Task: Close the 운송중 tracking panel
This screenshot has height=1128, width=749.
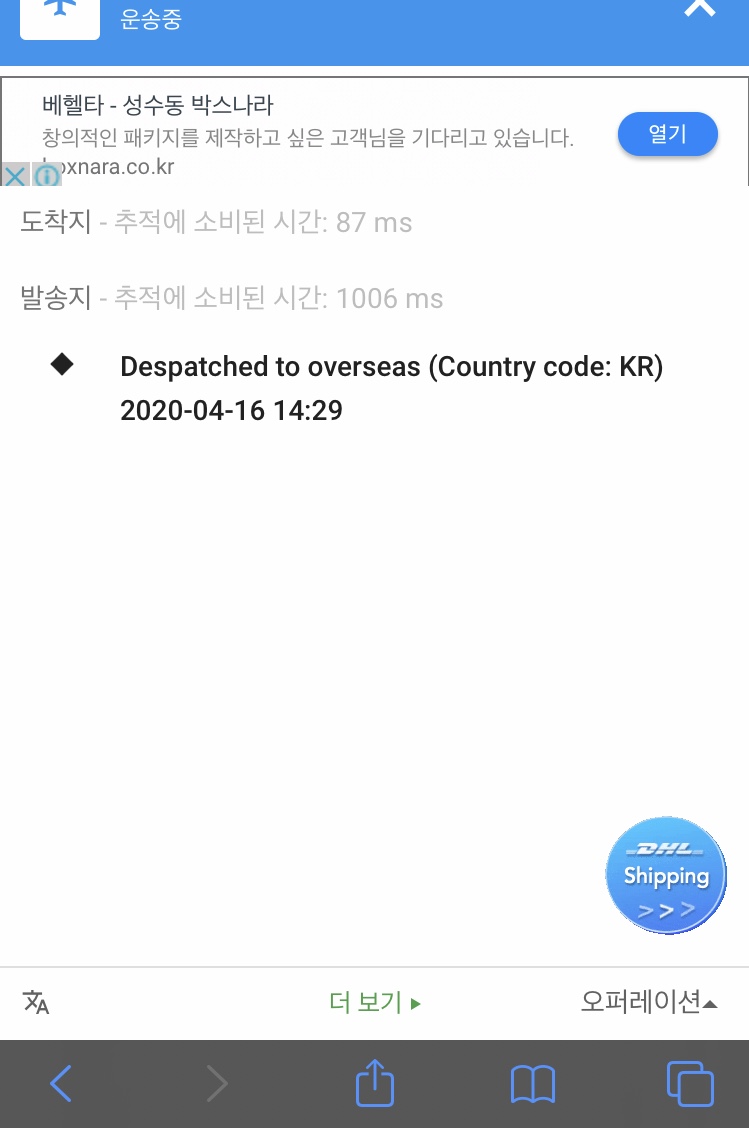Action: (x=700, y=10)
